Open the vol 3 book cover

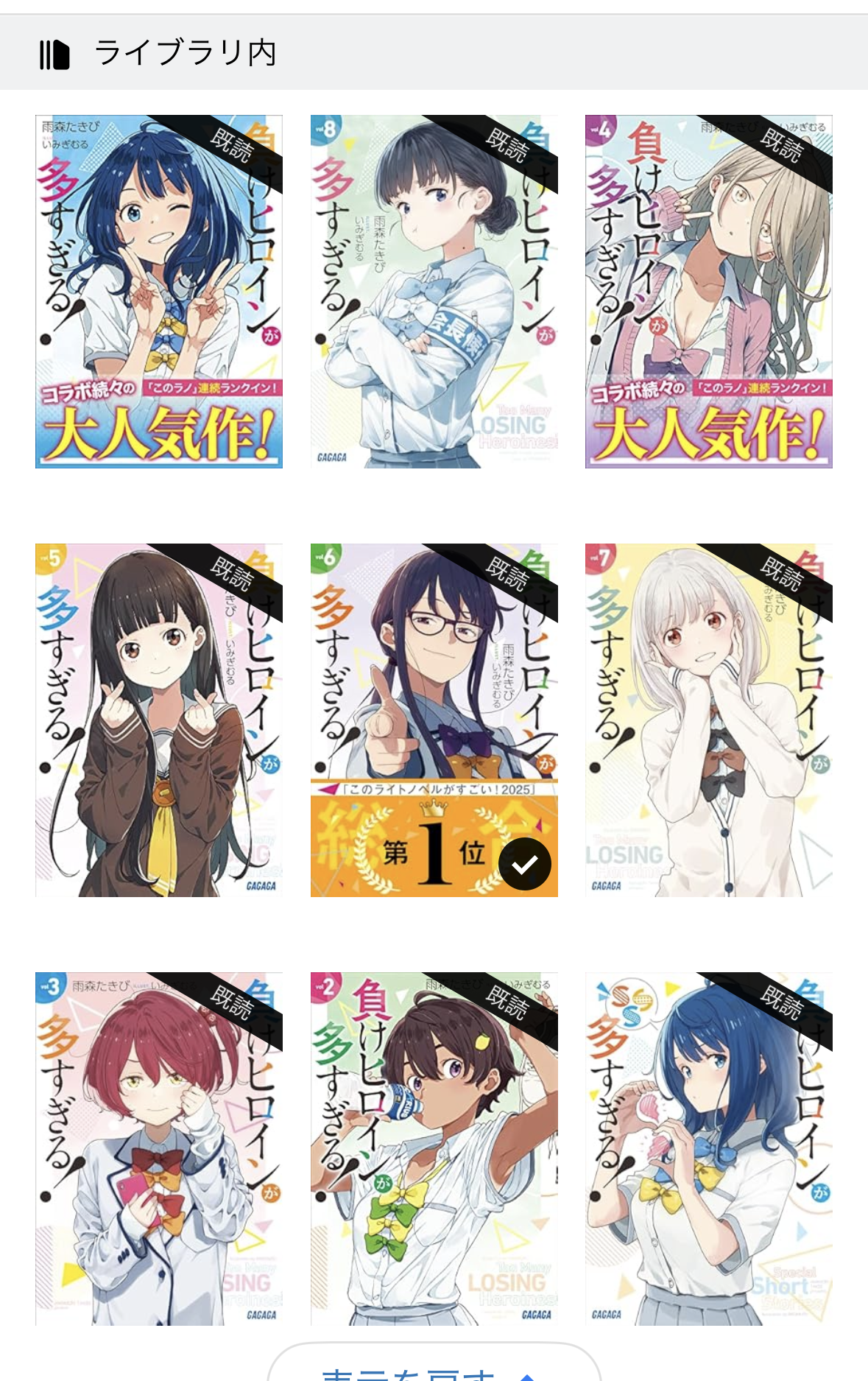click(159, 1149)
